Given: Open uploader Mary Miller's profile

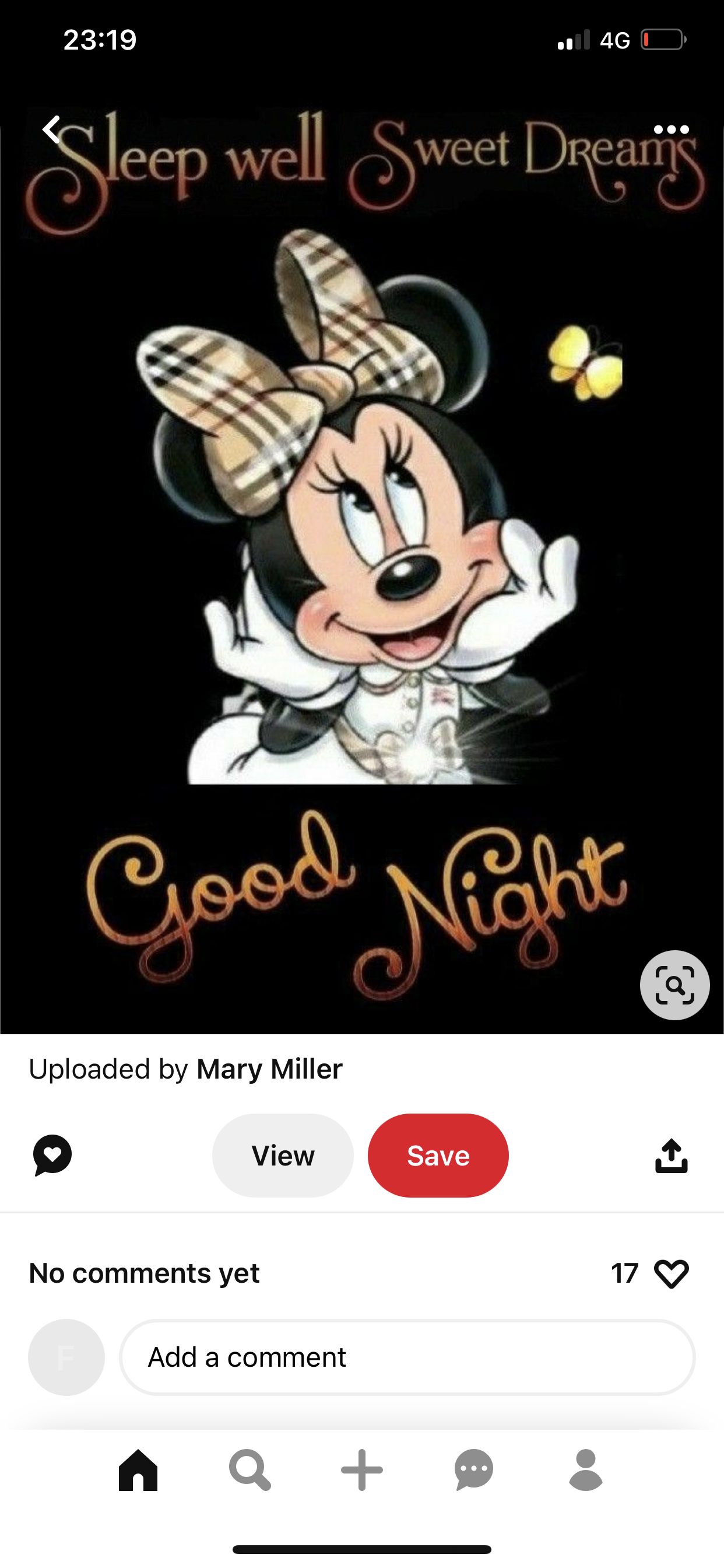Looking at the screenshot, I should click(x=269, y=1069).
